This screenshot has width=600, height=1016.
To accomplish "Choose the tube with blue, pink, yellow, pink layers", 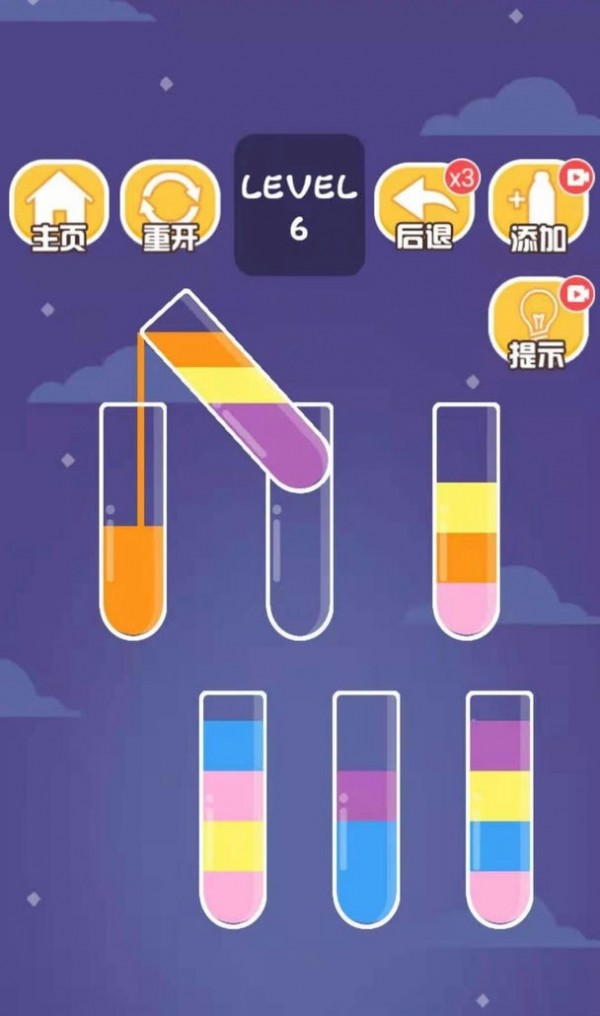I will pos(233,810).
